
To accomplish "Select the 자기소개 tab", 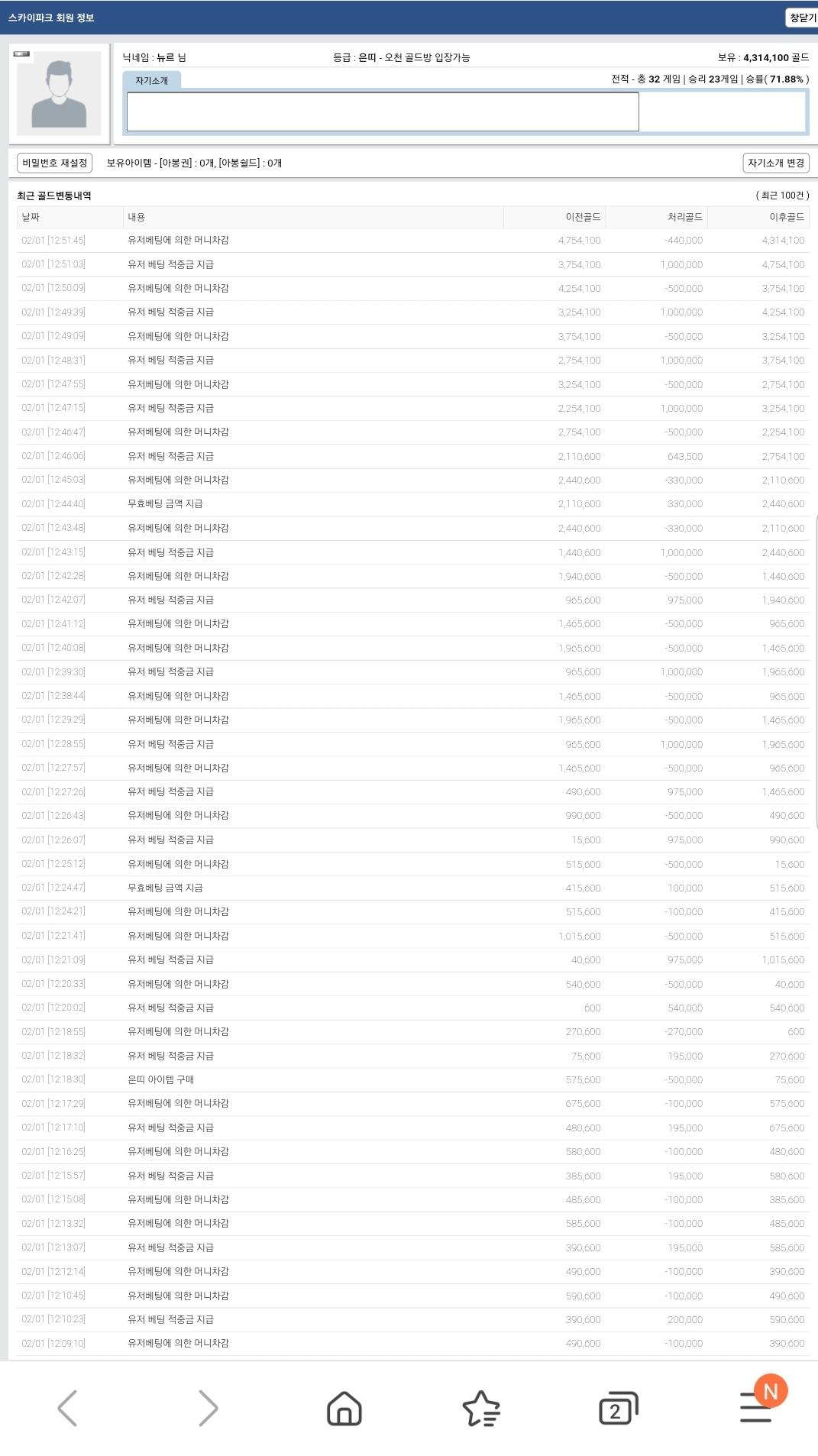I will 151,80.
